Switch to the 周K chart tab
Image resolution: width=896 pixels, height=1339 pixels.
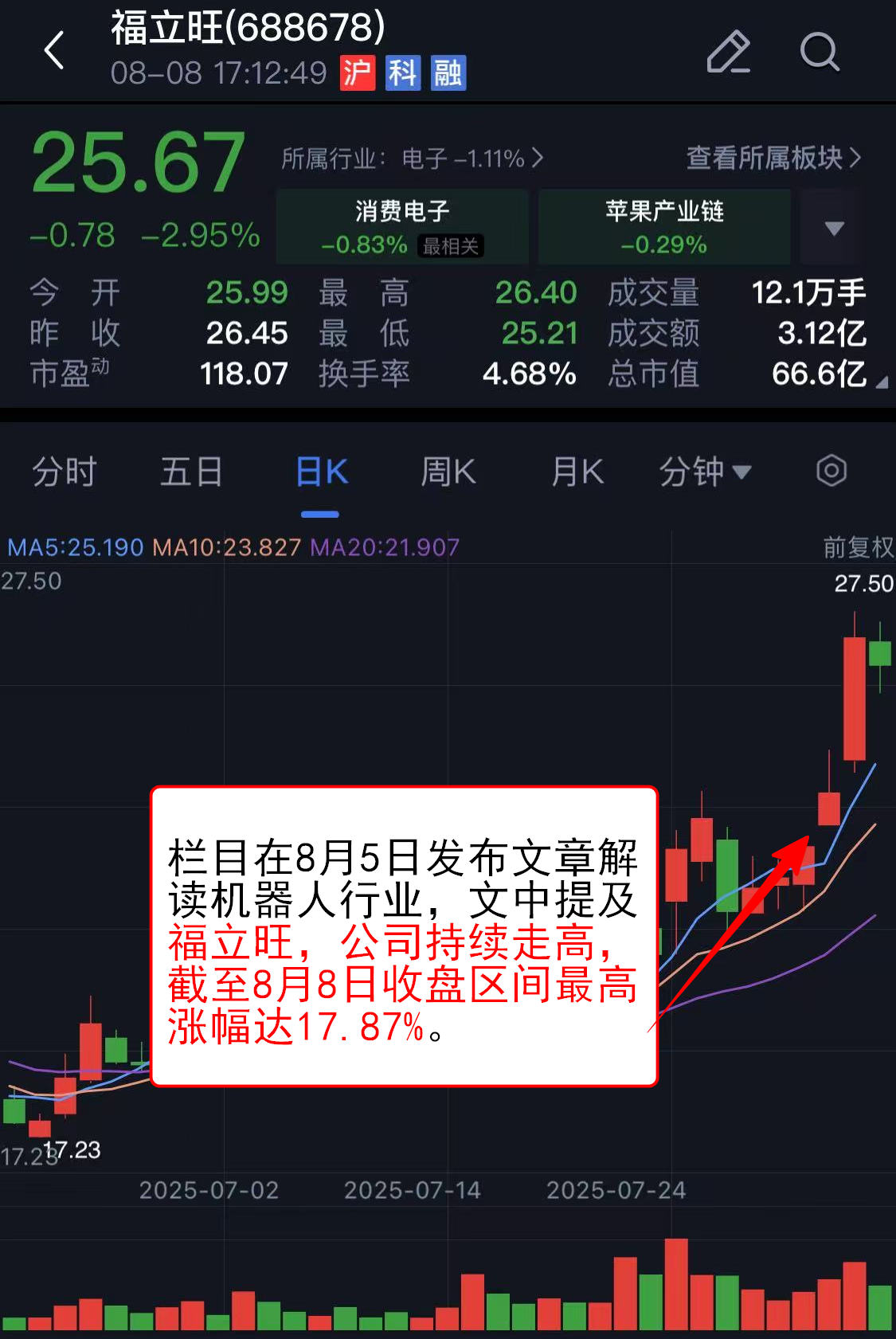pos(448,472)
